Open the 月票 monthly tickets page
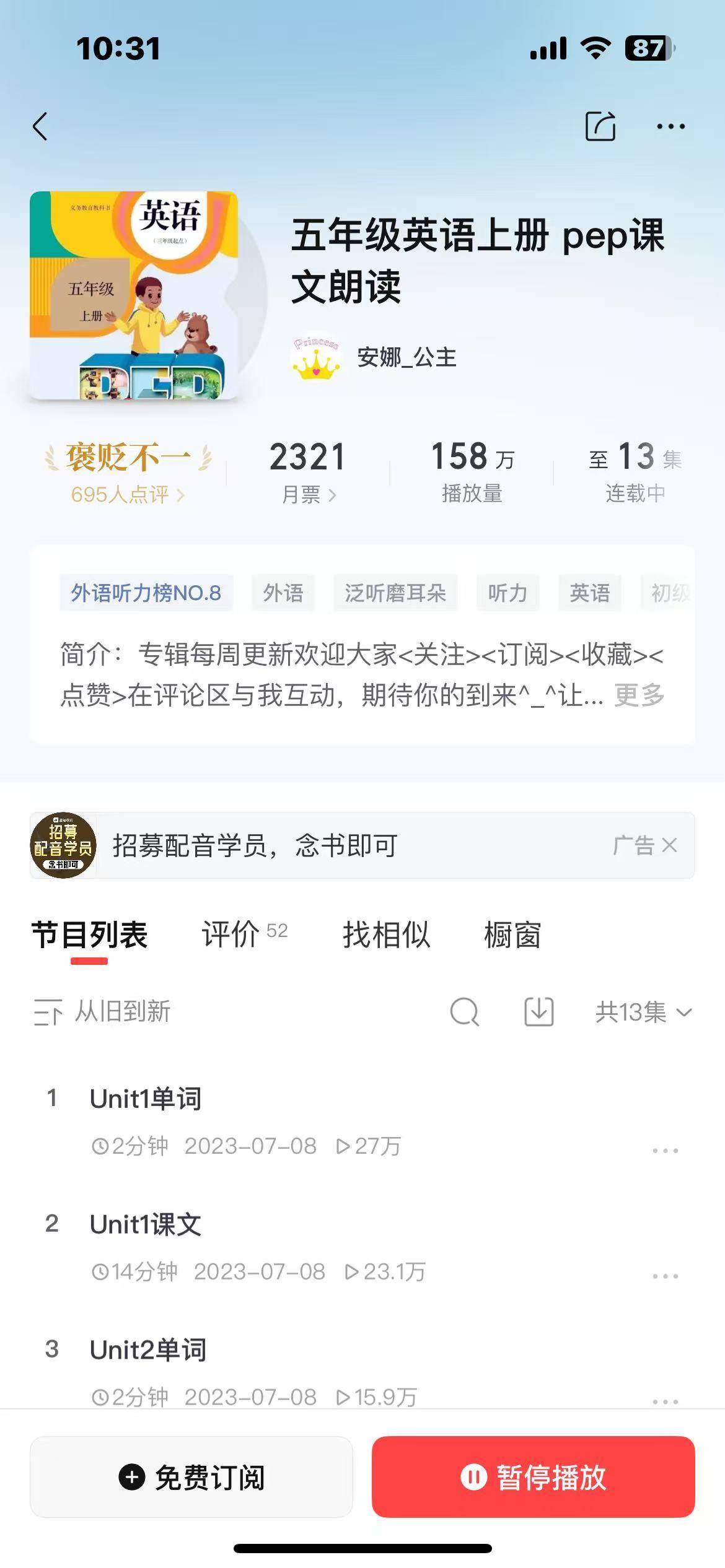 click(x=308, y=494)
